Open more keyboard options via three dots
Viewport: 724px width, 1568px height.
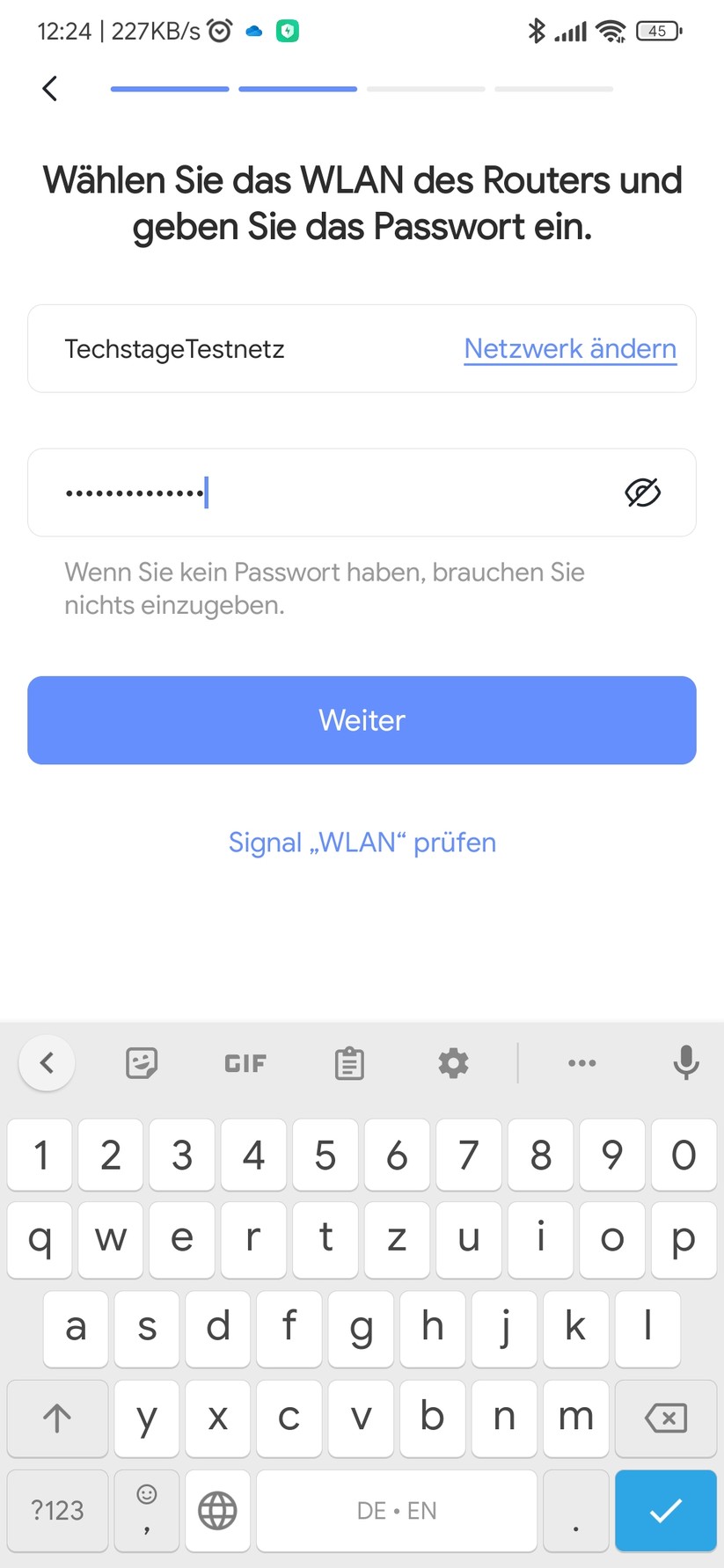(582, 1063)
